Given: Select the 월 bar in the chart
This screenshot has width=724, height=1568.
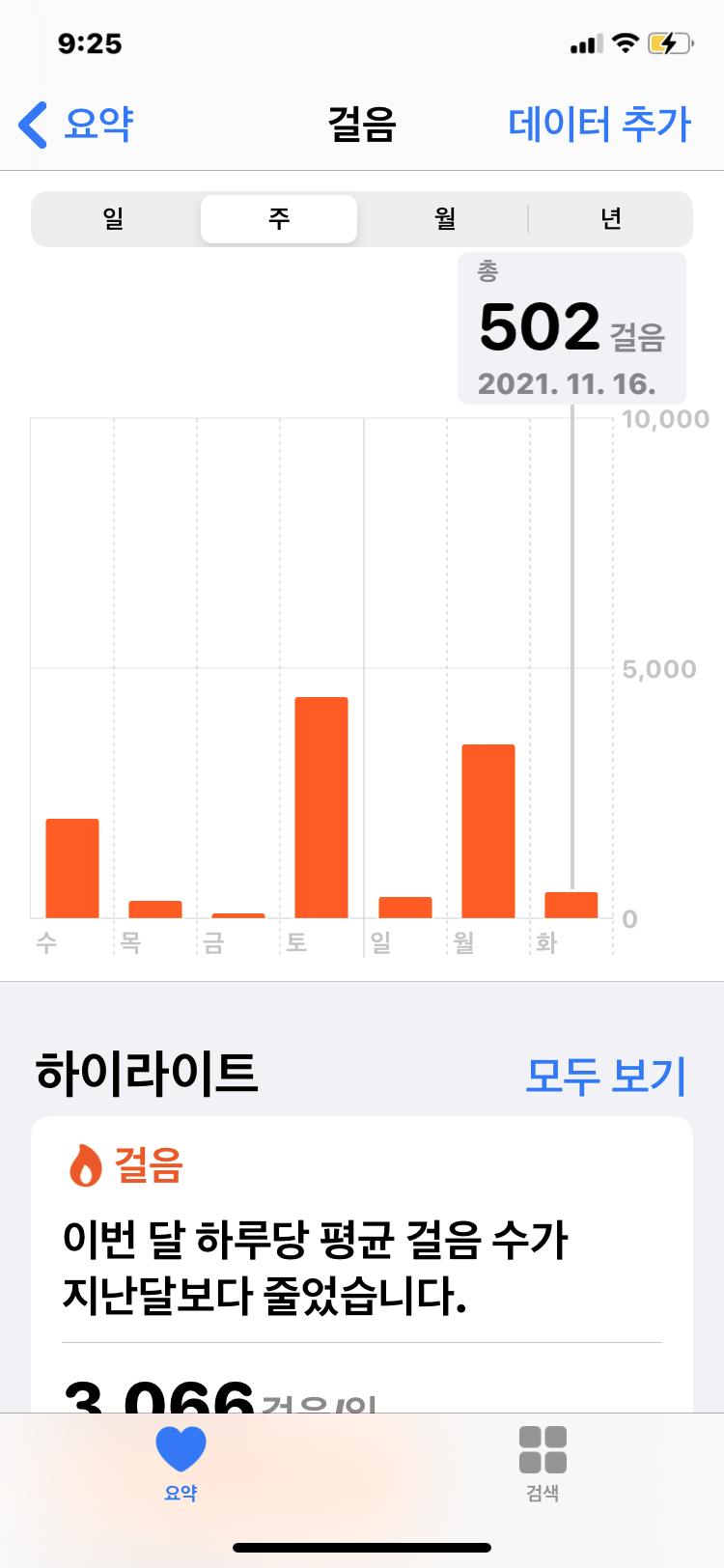Looking at the screenshot, I should click(488, 830).
